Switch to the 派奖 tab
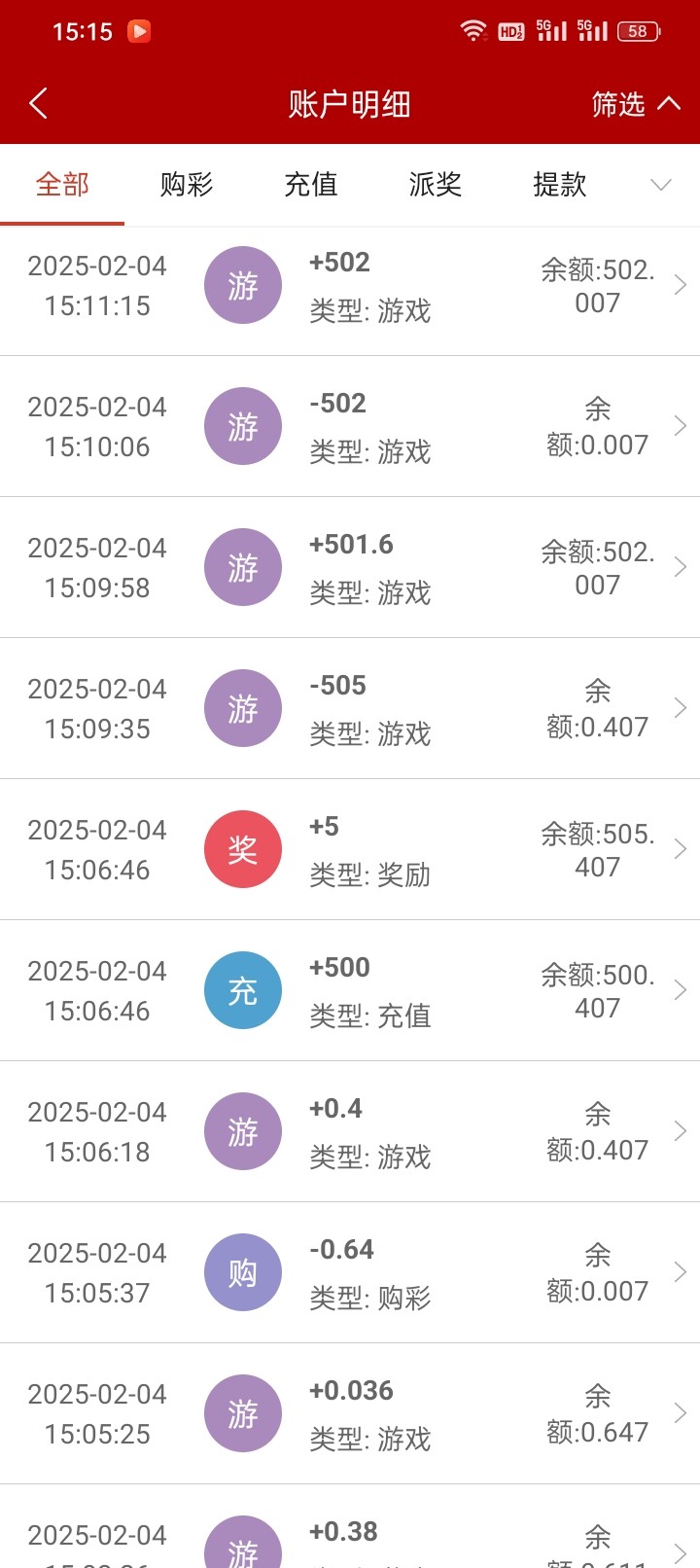Viewport: 700px width, 1568px height. 436,185
